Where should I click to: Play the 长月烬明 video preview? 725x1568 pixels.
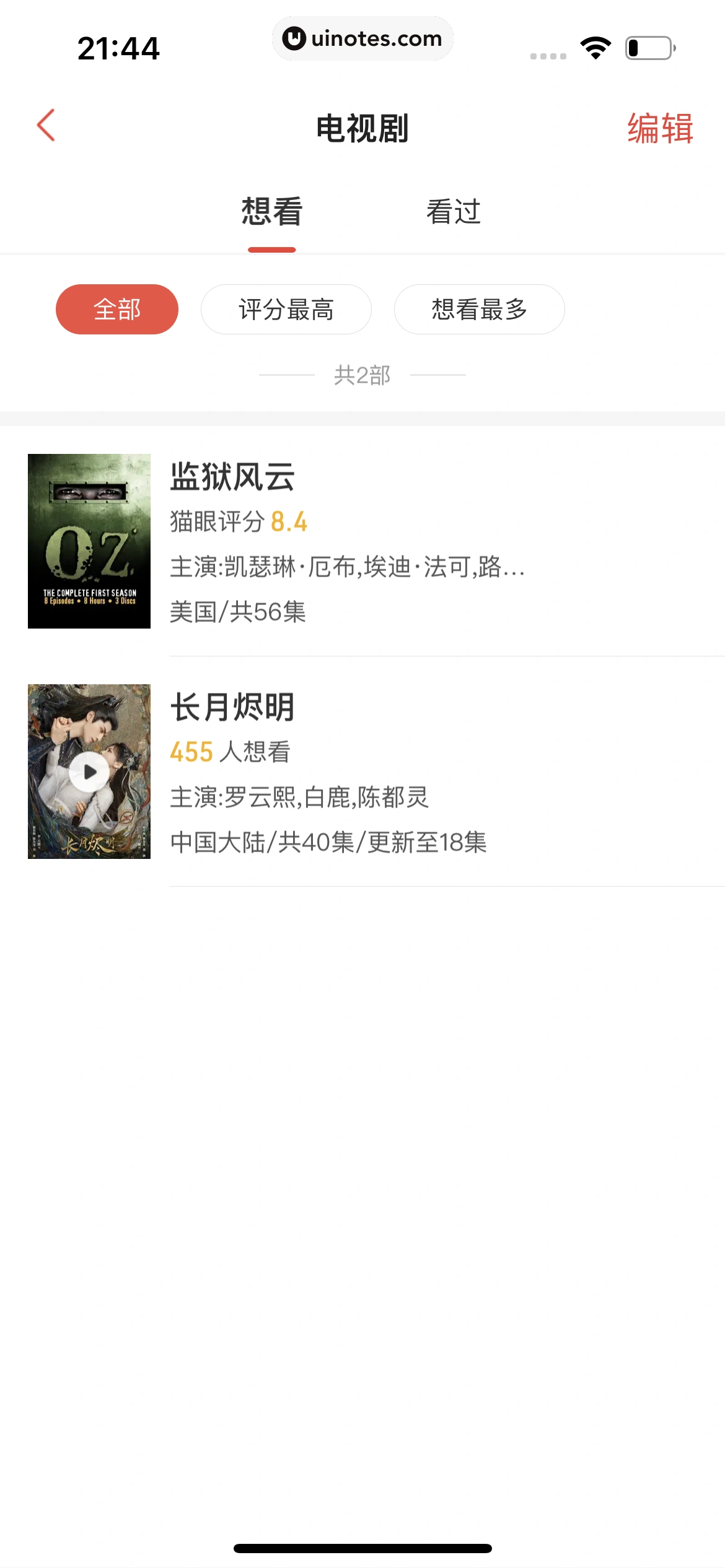[x=89, y=770]
